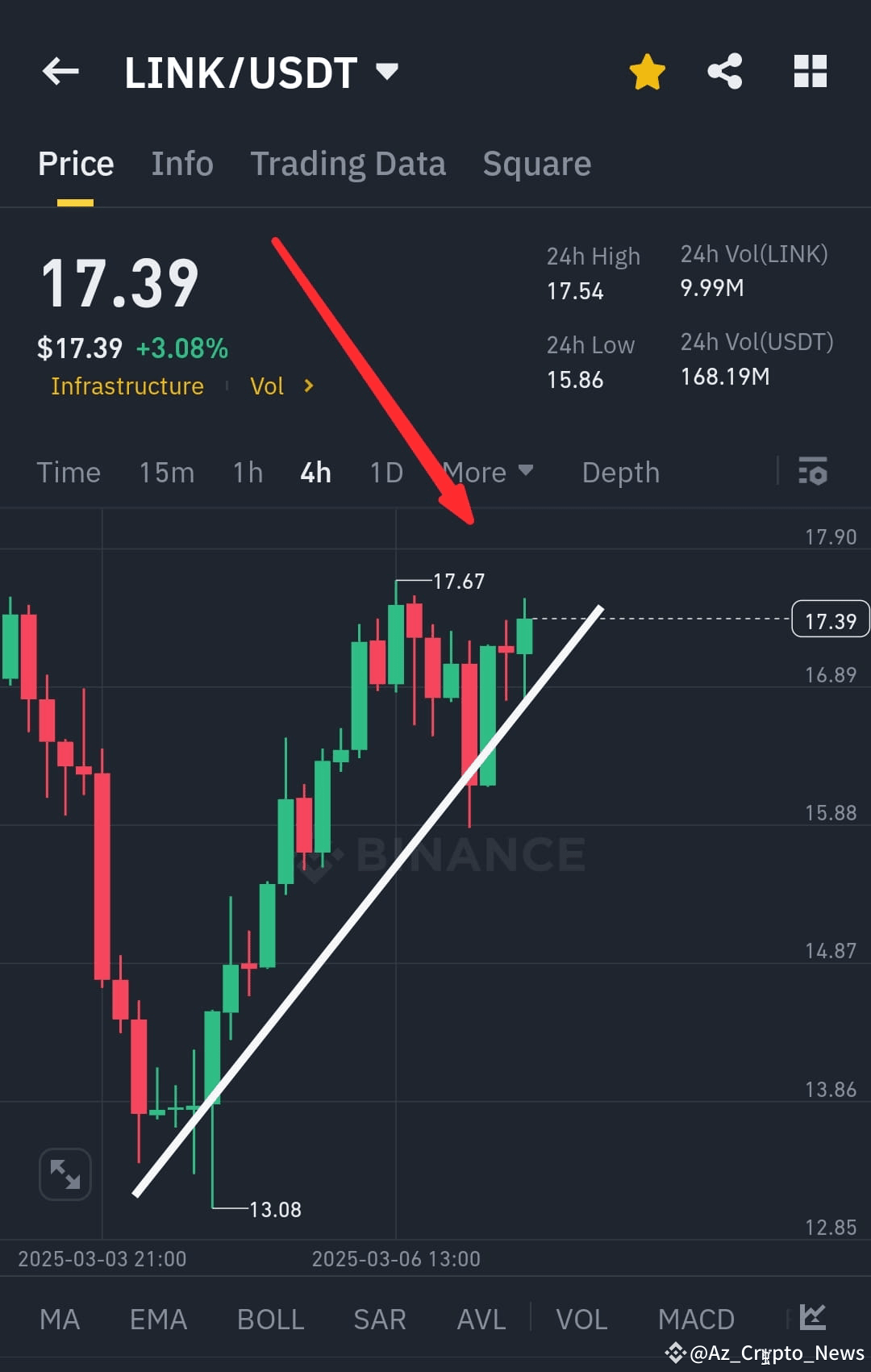Open the LINK/USDT pair selector dropdown
Image resolution: width=871 pixels, height=1372 pixels.
coord(388,72)
